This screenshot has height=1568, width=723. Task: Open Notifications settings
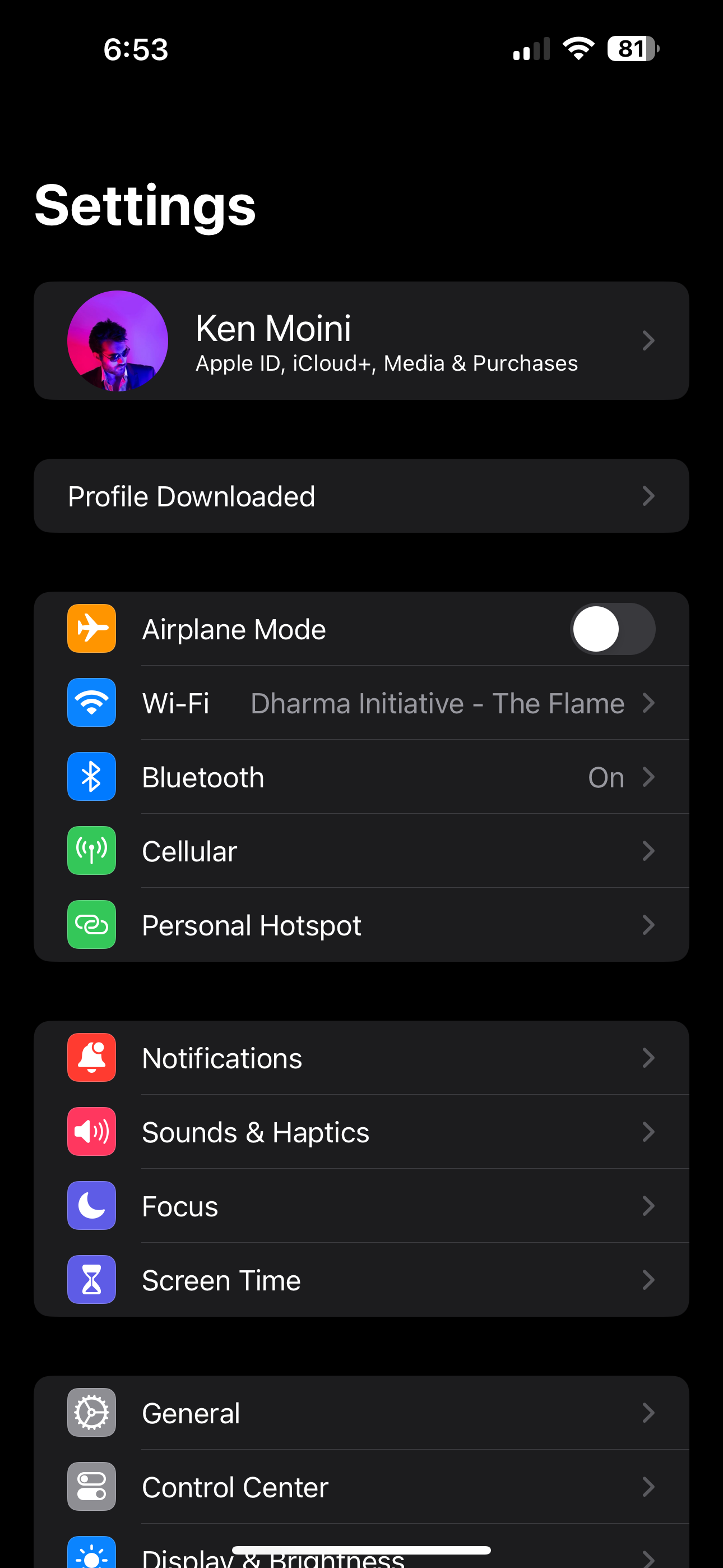[x=361, y=1058]
